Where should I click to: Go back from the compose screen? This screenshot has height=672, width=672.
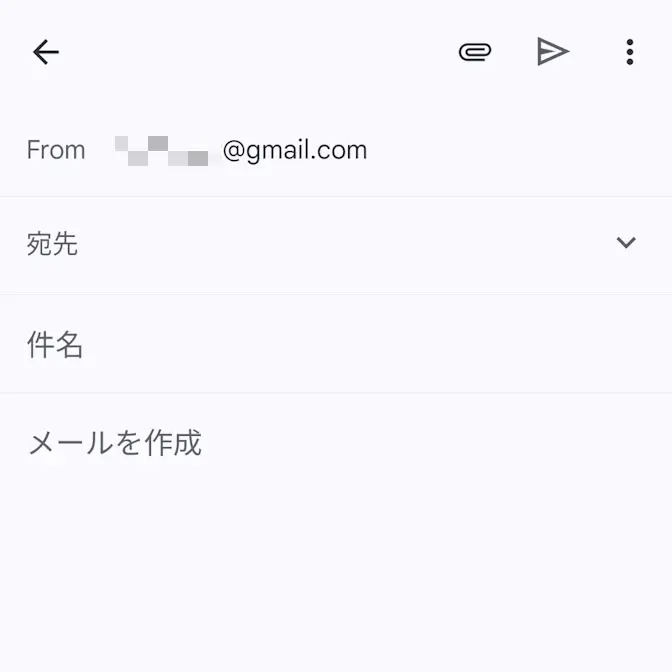pyautogui.click(x=46, y=52)
